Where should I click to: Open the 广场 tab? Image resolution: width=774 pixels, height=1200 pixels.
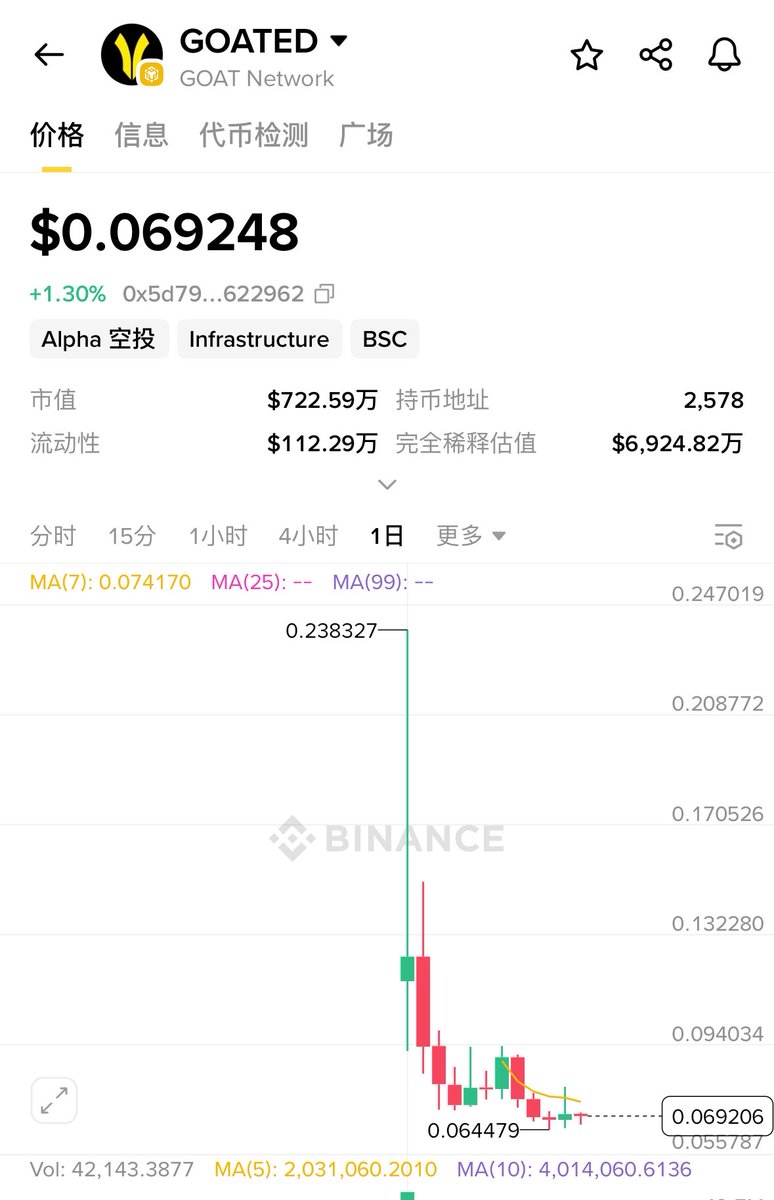click(x=366, y=135)
